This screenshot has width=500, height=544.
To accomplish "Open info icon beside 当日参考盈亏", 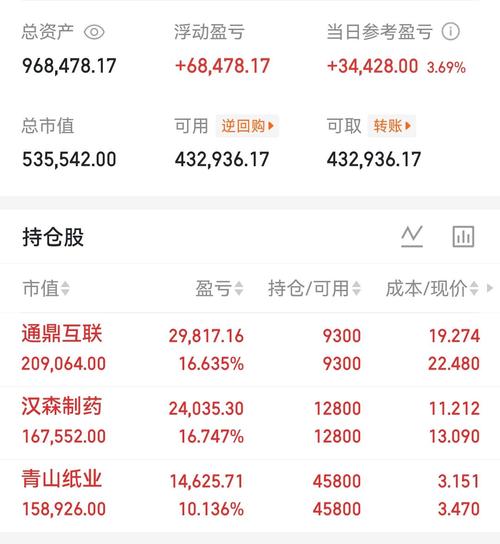I will pyautogui.click(x=450, y=32).
